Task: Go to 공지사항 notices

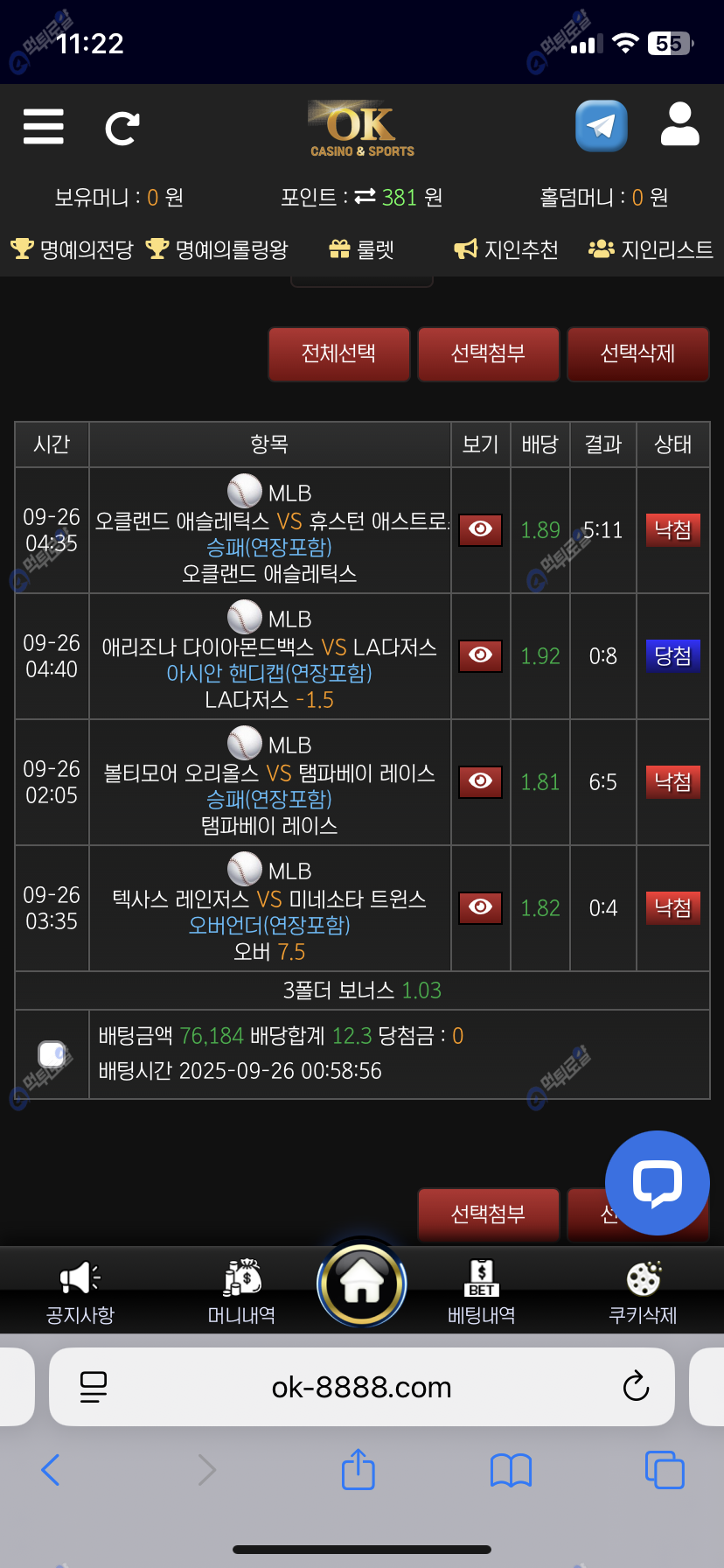Action: click(80, 1292)
